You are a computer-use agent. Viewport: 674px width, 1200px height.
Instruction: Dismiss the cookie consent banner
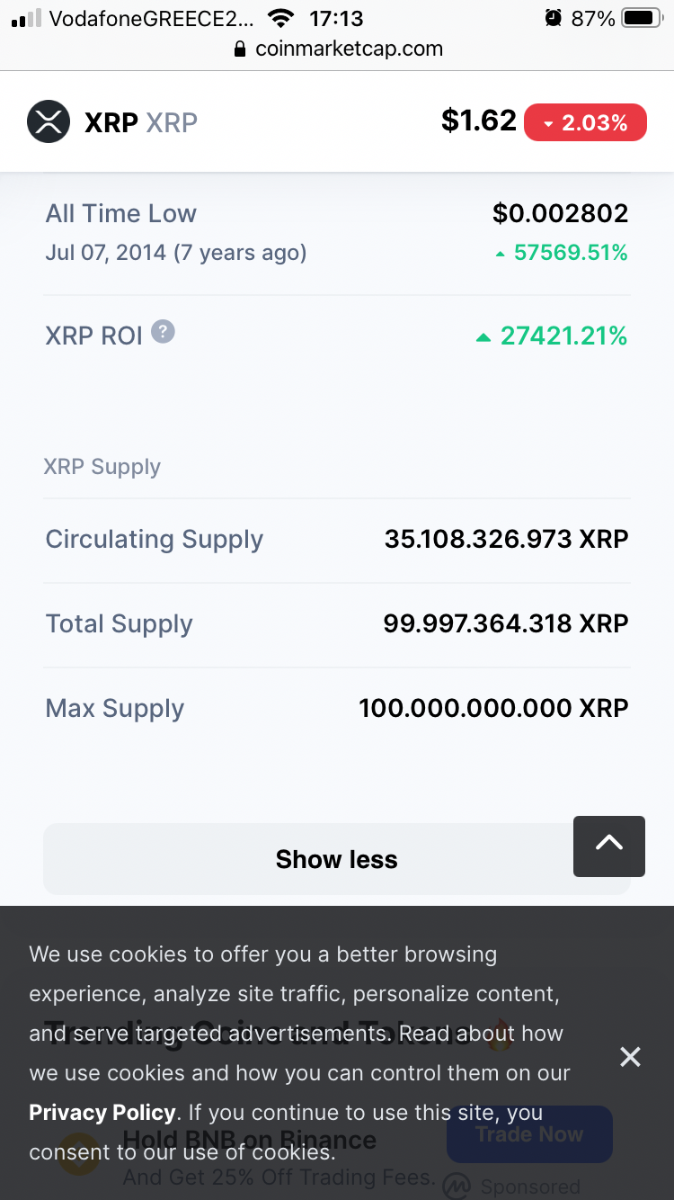click(630, 1057)
